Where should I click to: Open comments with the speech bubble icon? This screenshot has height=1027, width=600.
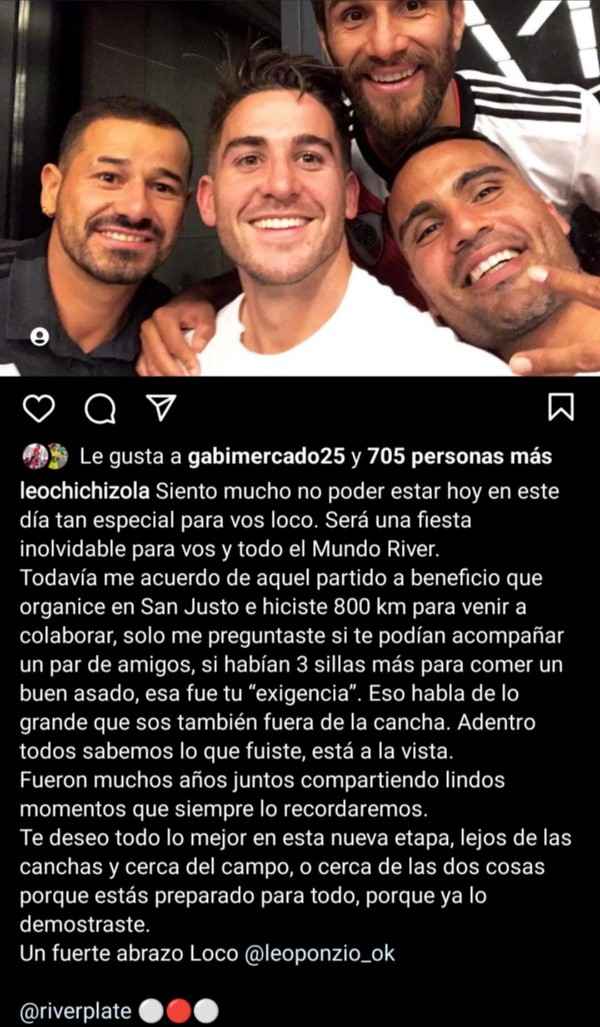coord(99,407)
